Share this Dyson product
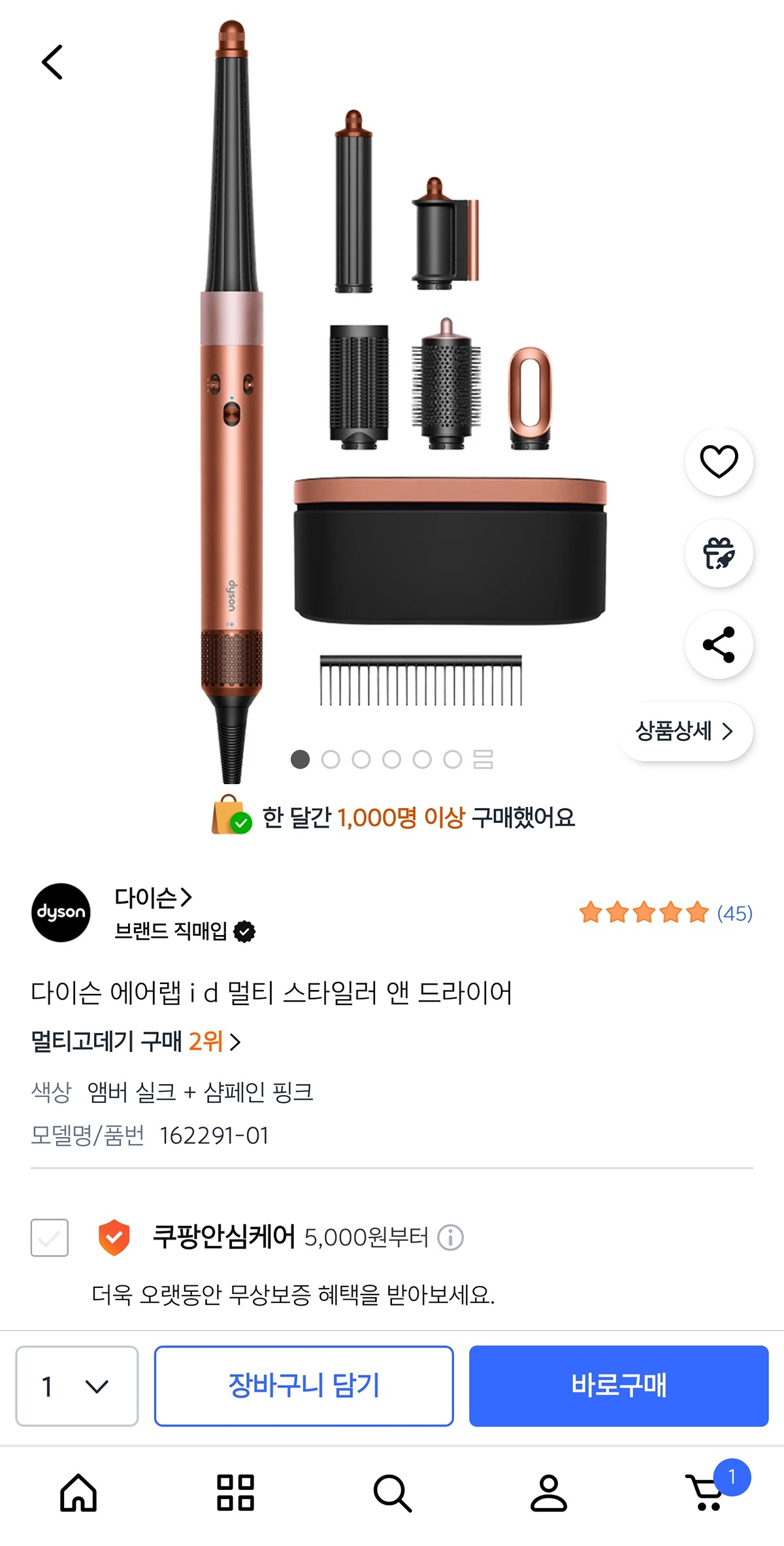 719,645
